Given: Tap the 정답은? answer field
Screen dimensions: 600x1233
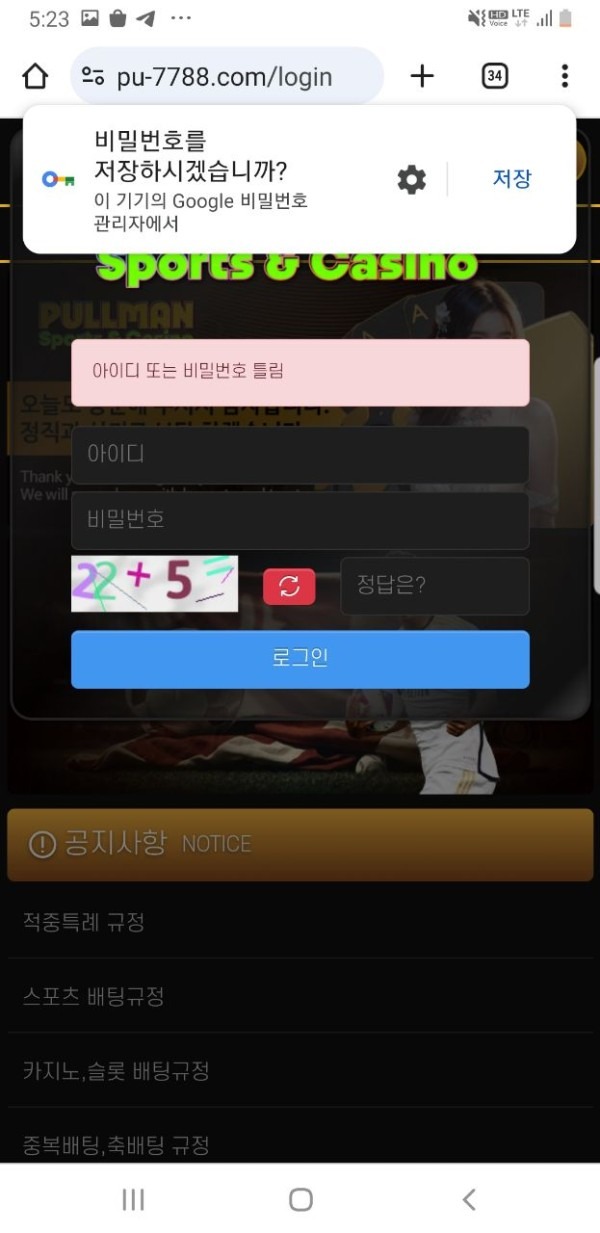Looking at the screenshot, I should pos(435,585).
